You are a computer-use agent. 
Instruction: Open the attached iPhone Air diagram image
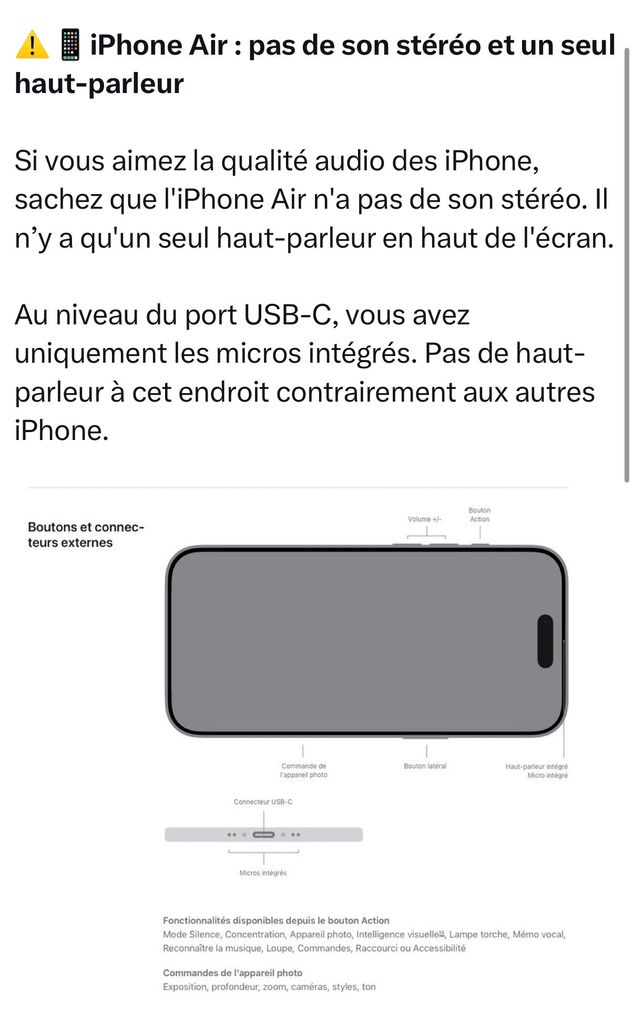click(x=316, y=740)
